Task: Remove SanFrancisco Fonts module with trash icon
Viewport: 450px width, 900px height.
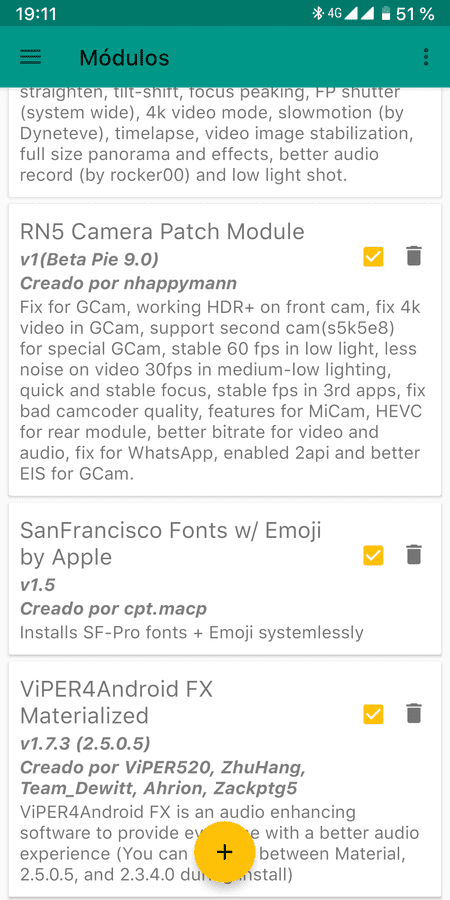Action: [x=413, y=554]
